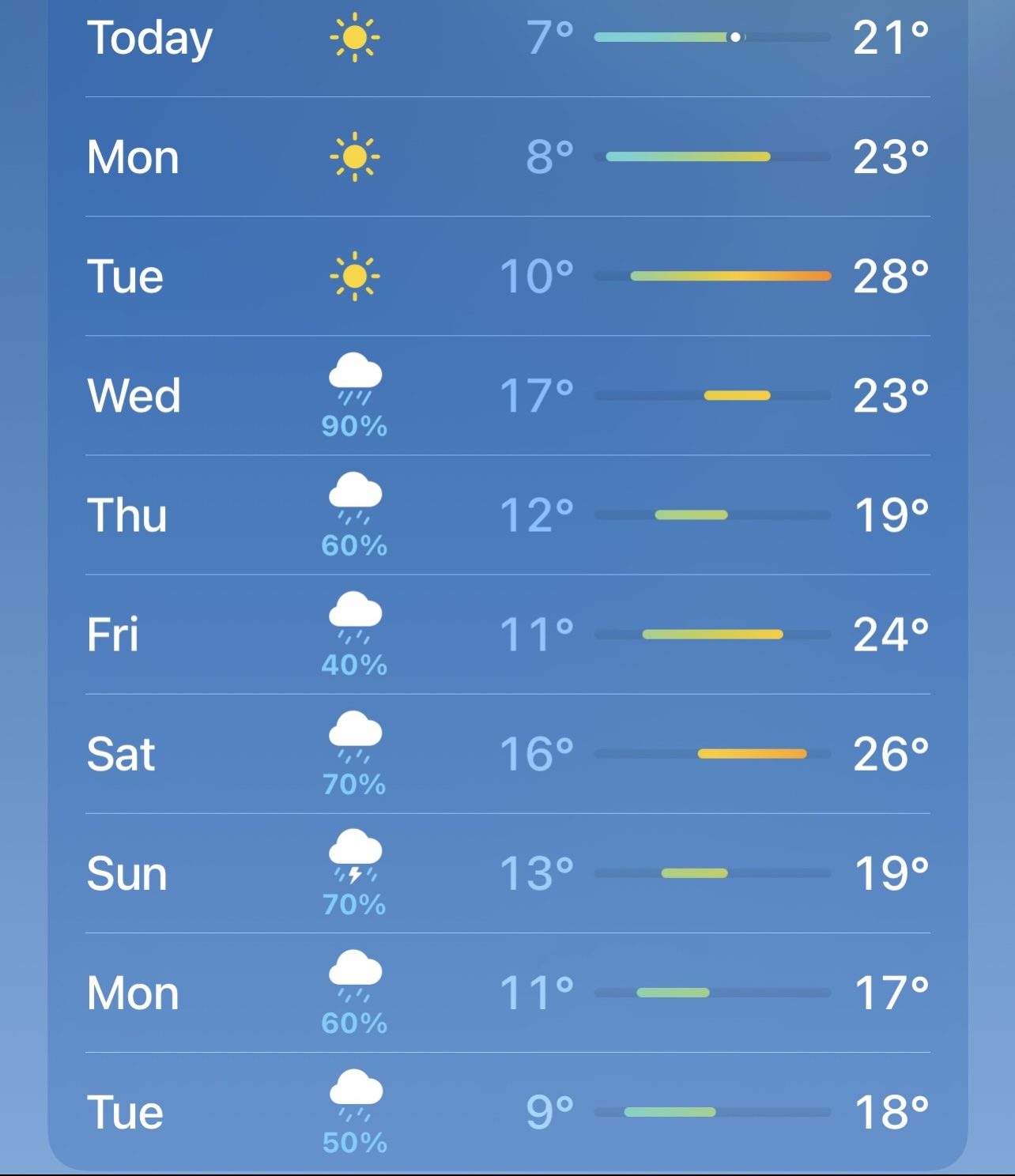View Sat forecast details
This screenshot has width=1015, height=1176.
tap(506, 753)
